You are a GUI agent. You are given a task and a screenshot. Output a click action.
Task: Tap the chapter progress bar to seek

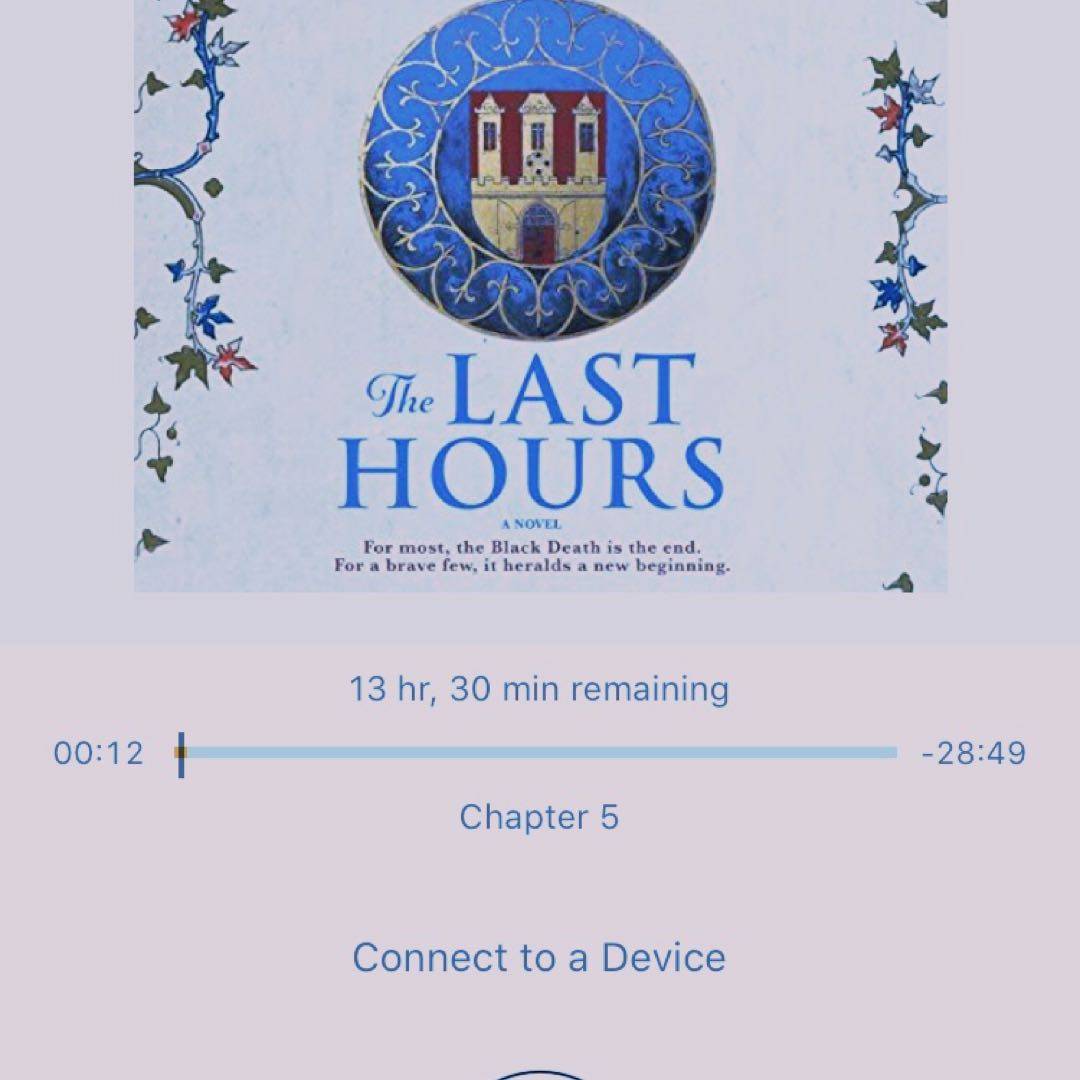coord(540,752)
